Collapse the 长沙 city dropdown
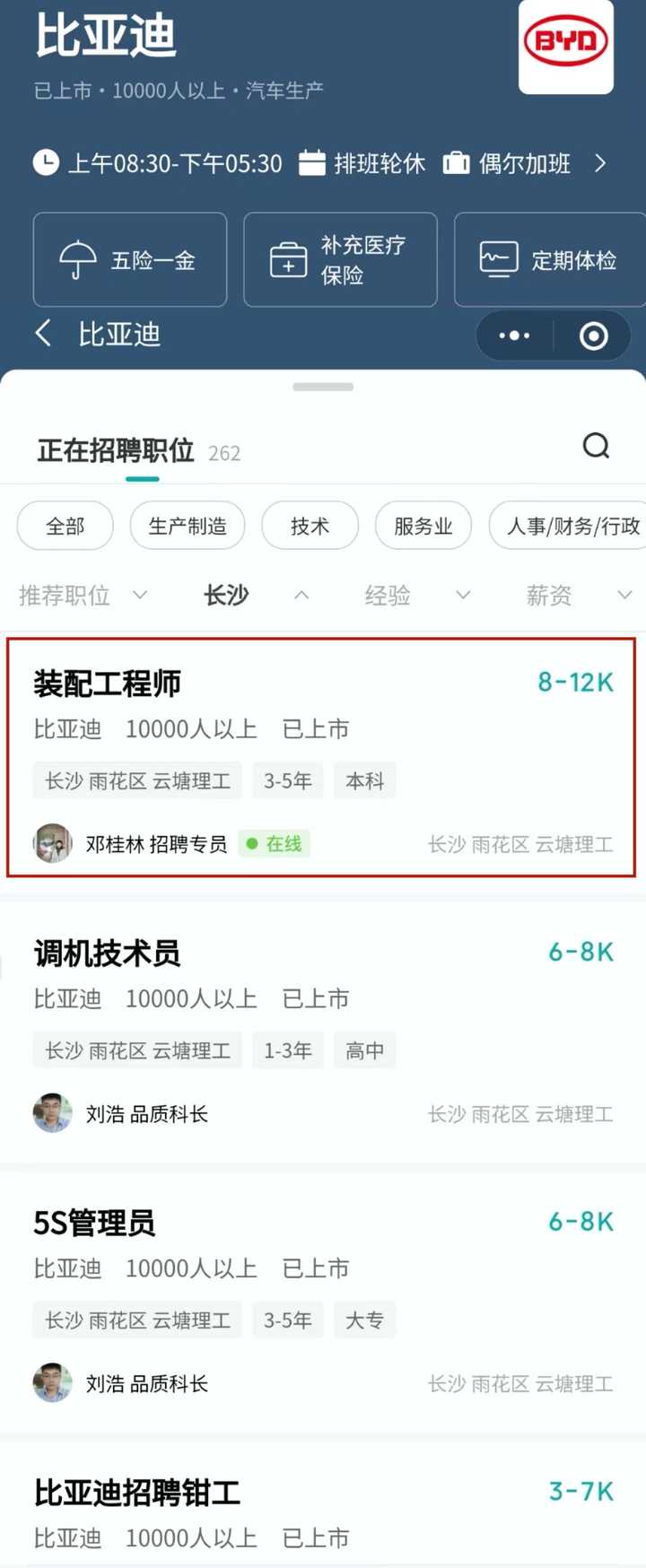The height and width of the screenshot is (1568, 646). 256,595
